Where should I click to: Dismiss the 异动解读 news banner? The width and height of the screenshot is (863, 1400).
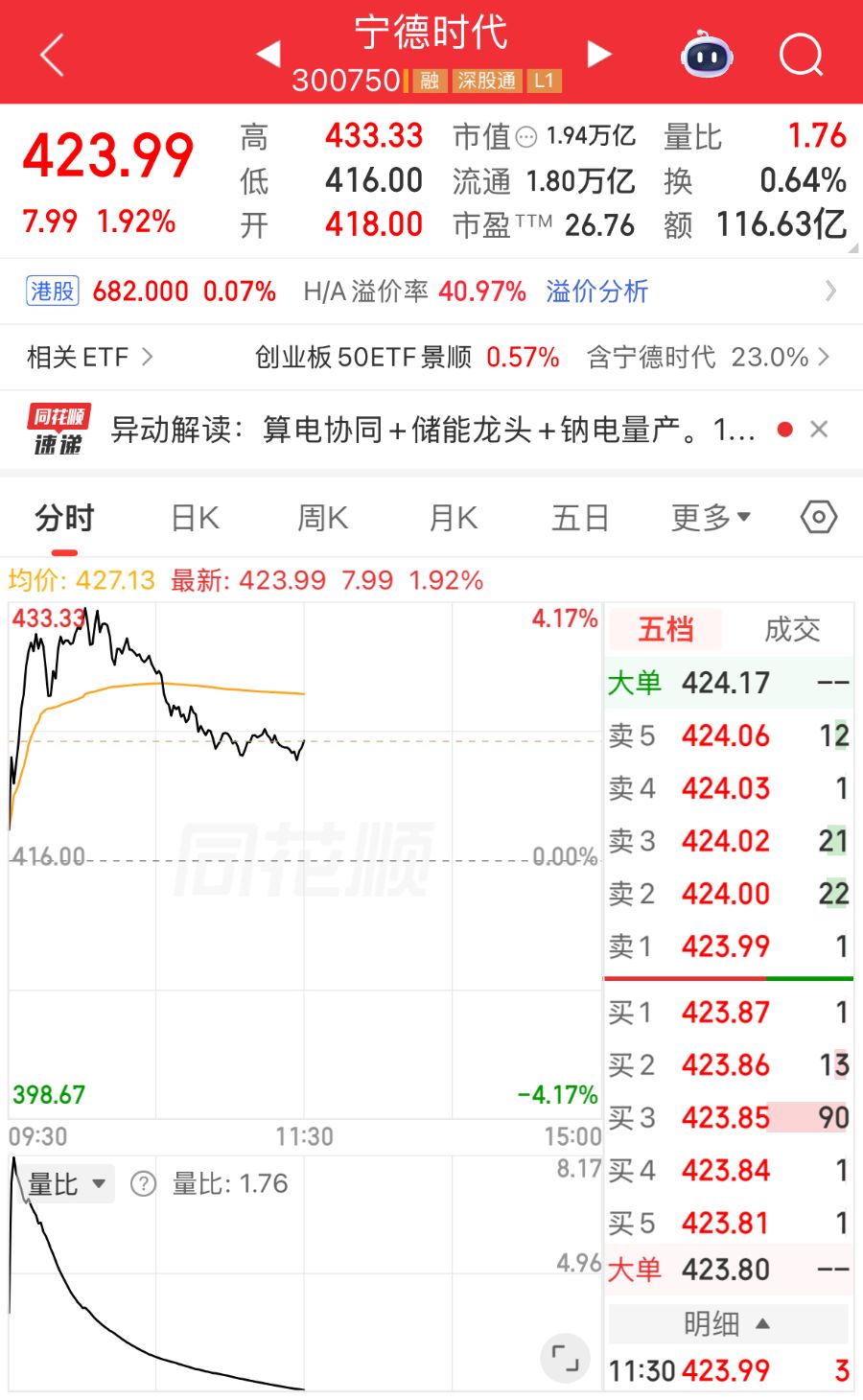pos(819,430)
